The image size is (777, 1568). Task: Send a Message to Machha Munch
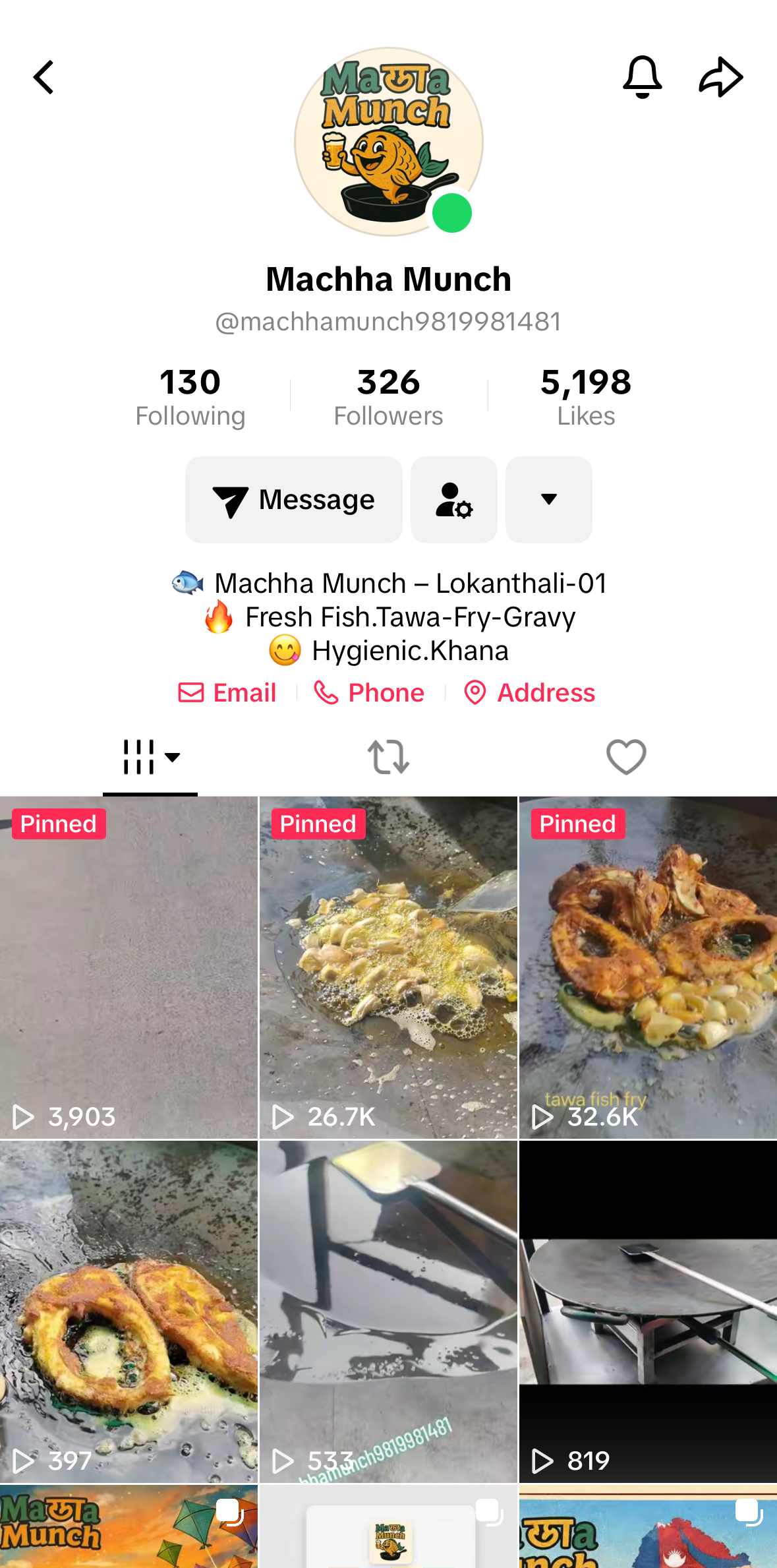294,500
